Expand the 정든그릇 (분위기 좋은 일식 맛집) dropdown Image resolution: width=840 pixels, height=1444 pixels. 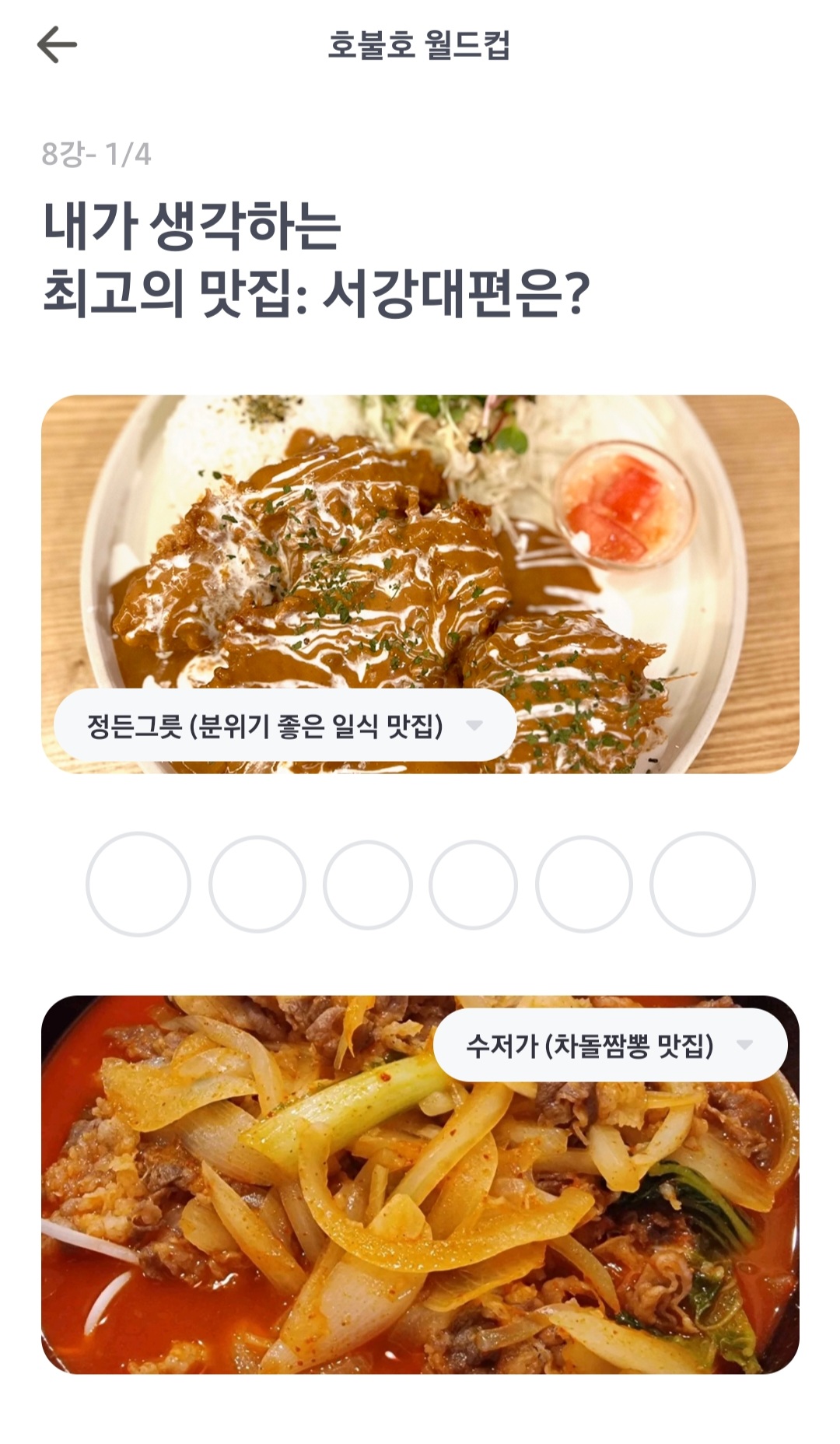[474, 726]
